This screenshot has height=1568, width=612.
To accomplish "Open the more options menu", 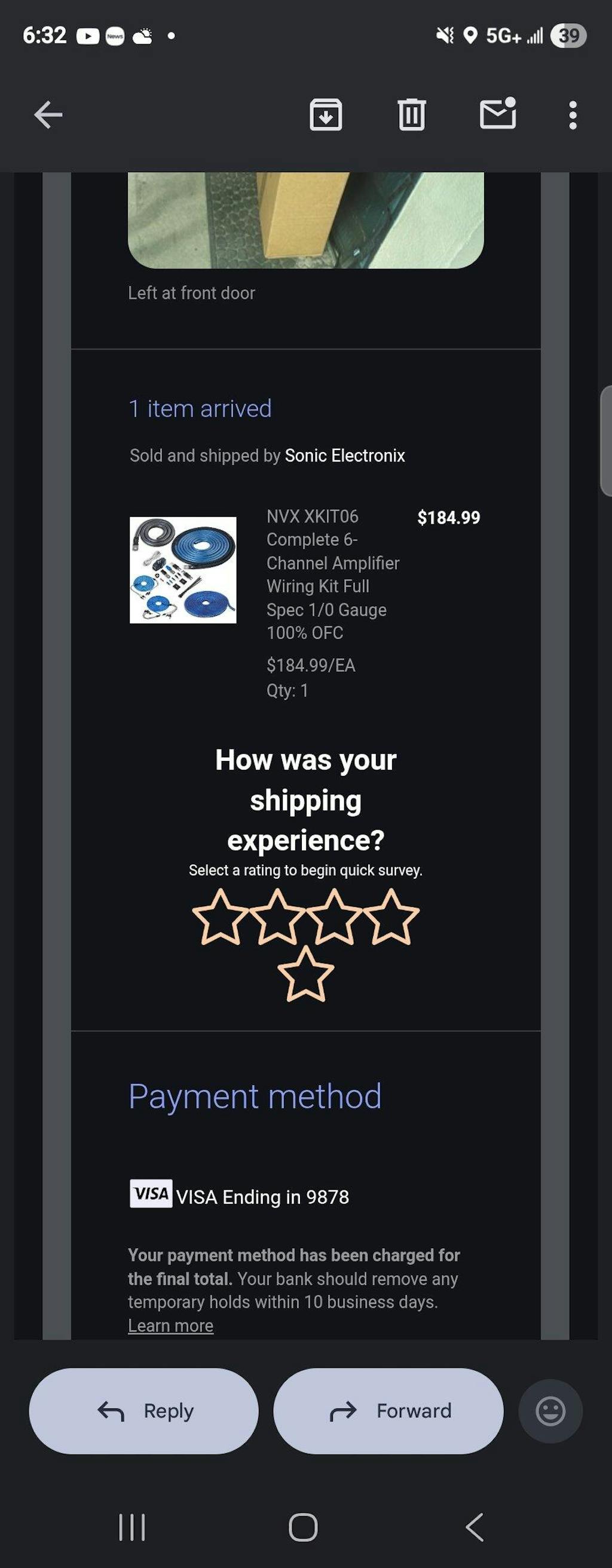I will click(x=572, y=115).
